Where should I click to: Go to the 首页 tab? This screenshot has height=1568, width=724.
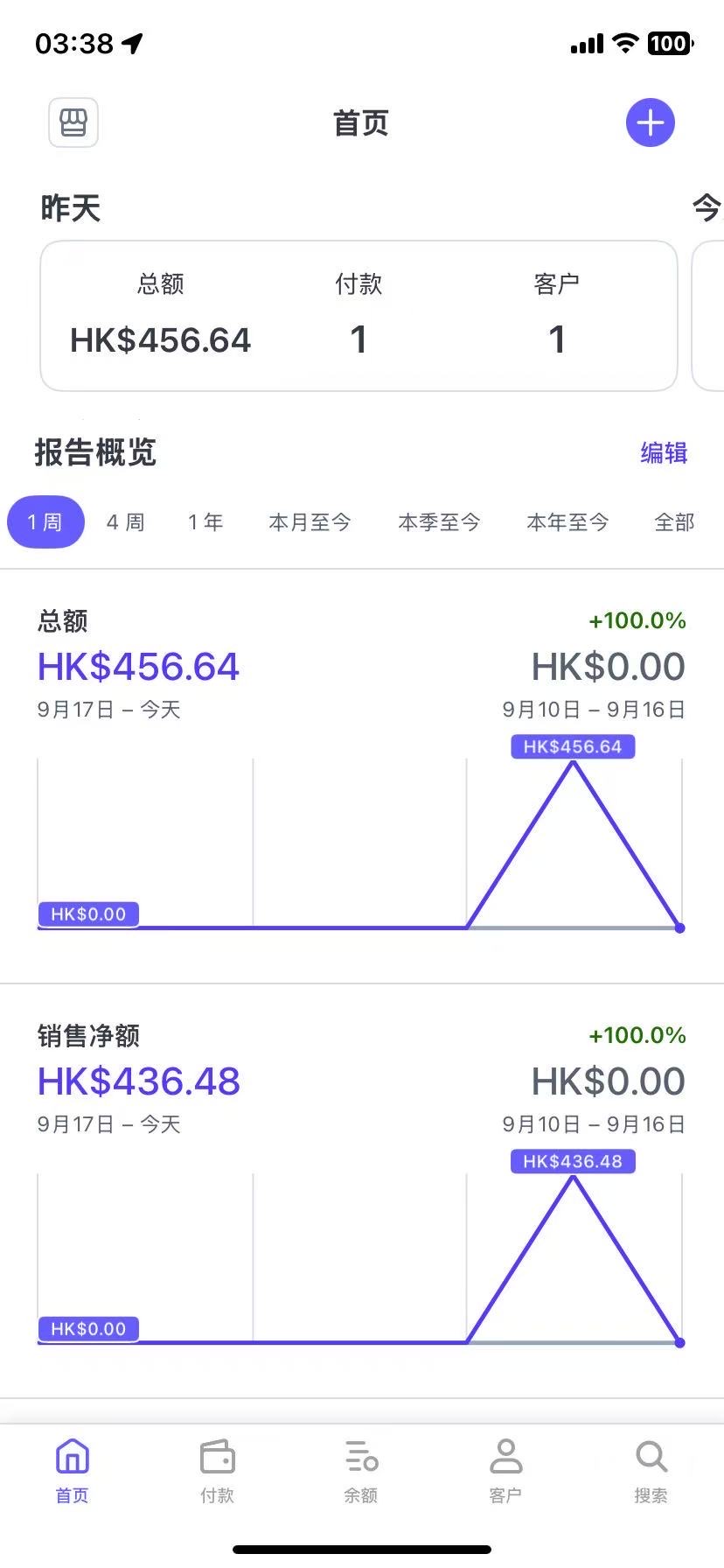[x=73, y=1472]
